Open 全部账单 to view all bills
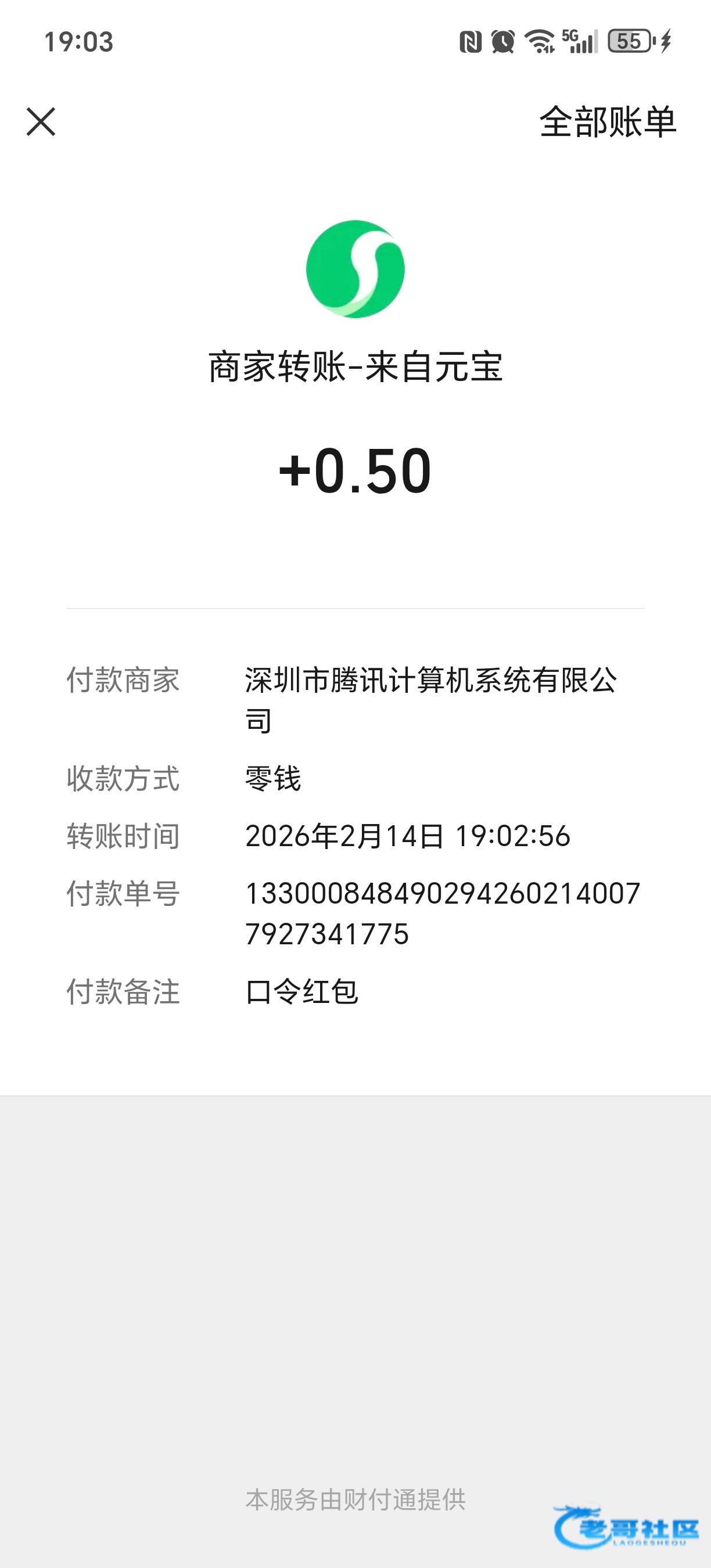 (x=607, y=122)
